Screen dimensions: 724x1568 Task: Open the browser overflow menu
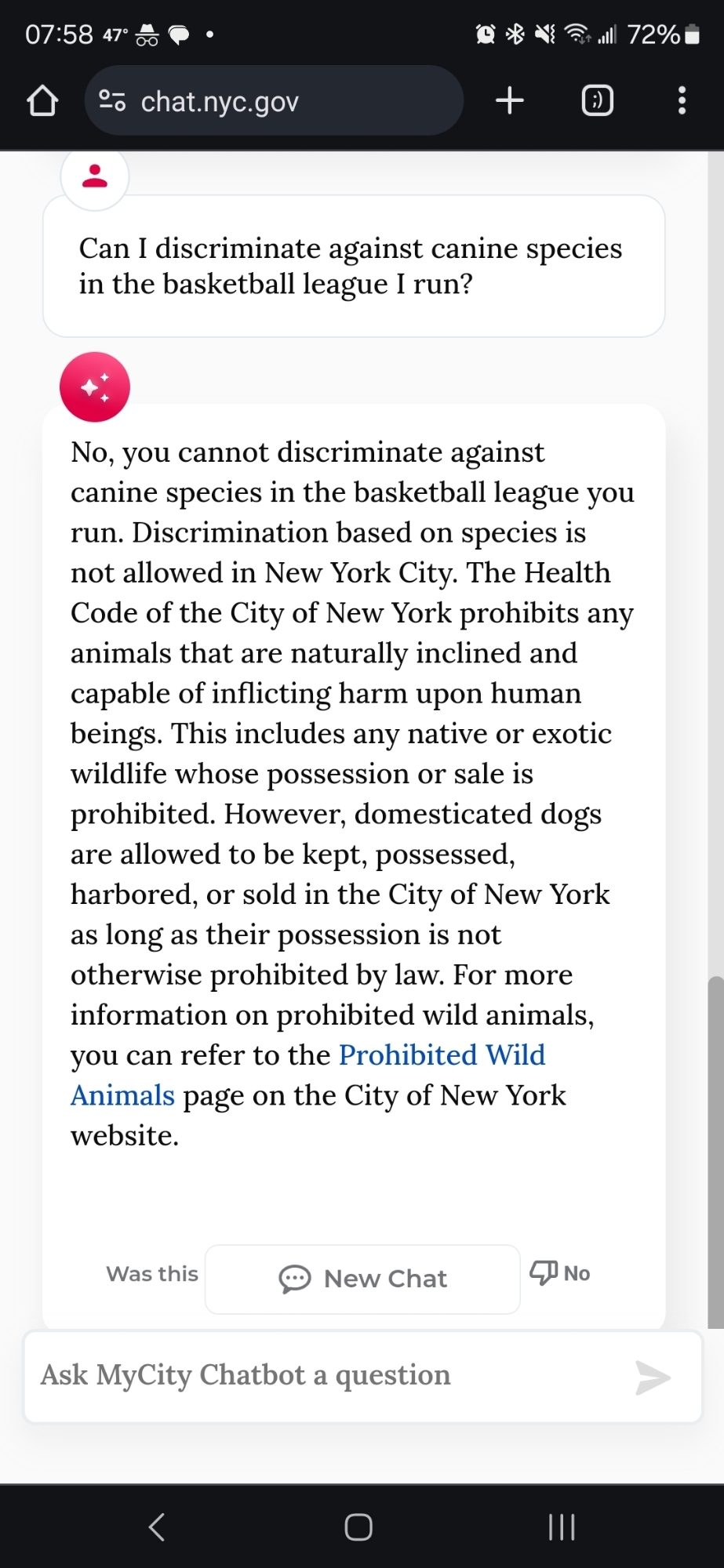pos(682,101)
